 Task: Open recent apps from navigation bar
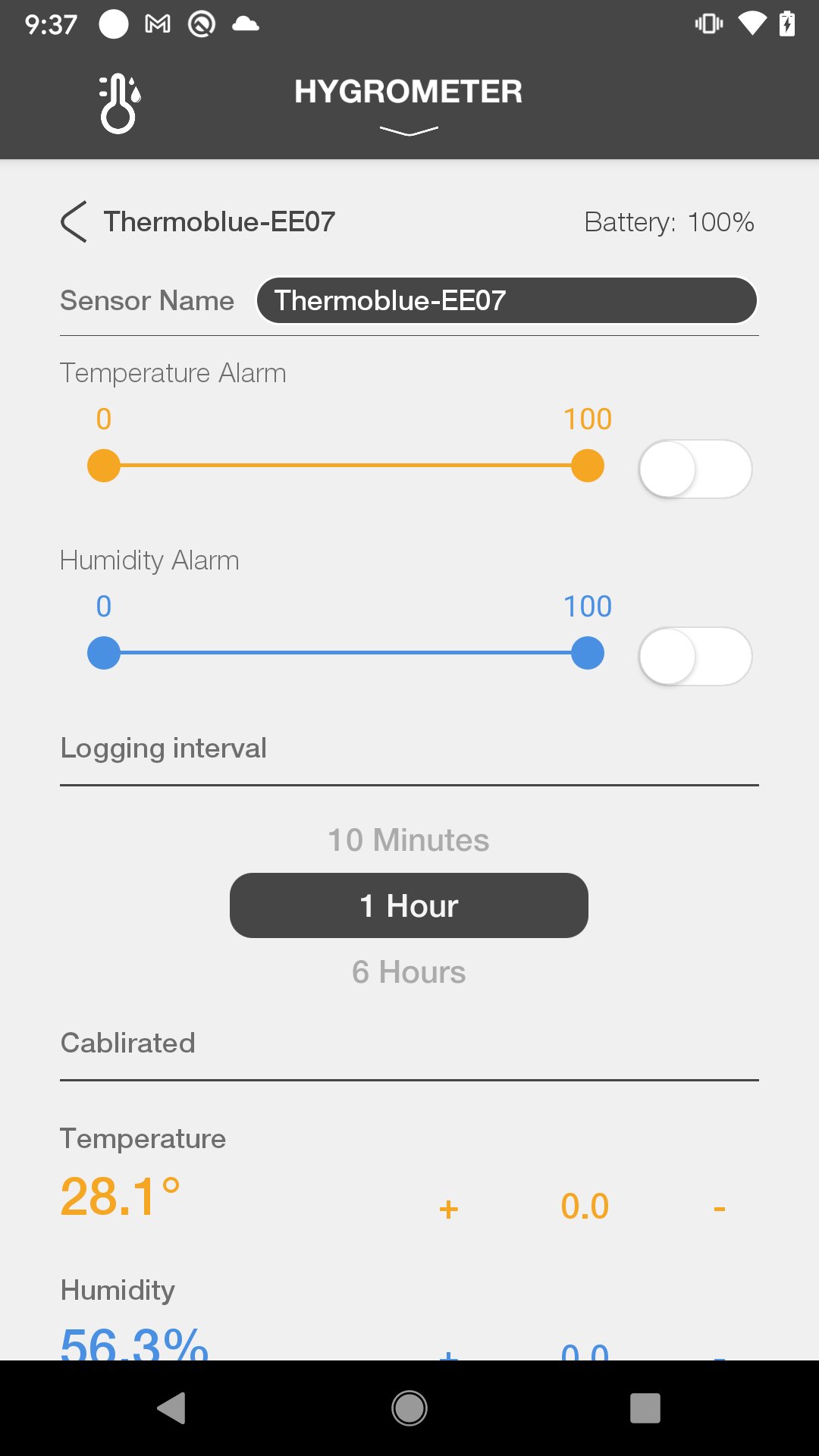point(645,1408)
